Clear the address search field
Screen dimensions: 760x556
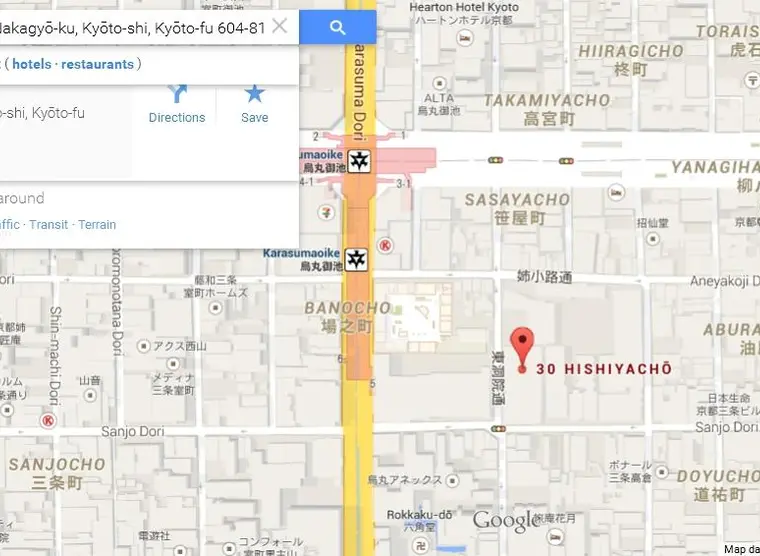(x=280, y=27)
